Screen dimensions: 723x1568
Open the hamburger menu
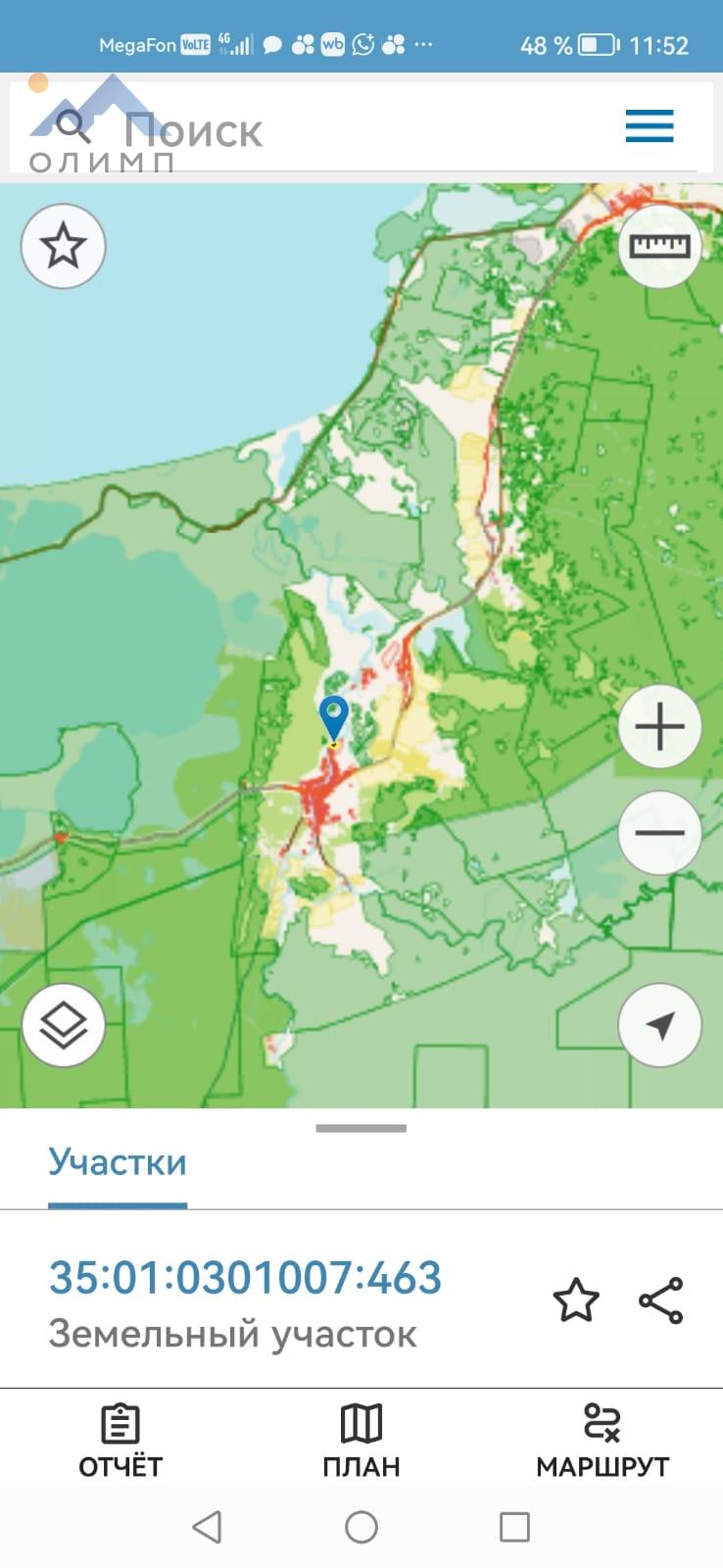pyautogui.click(x=650, y=126)
